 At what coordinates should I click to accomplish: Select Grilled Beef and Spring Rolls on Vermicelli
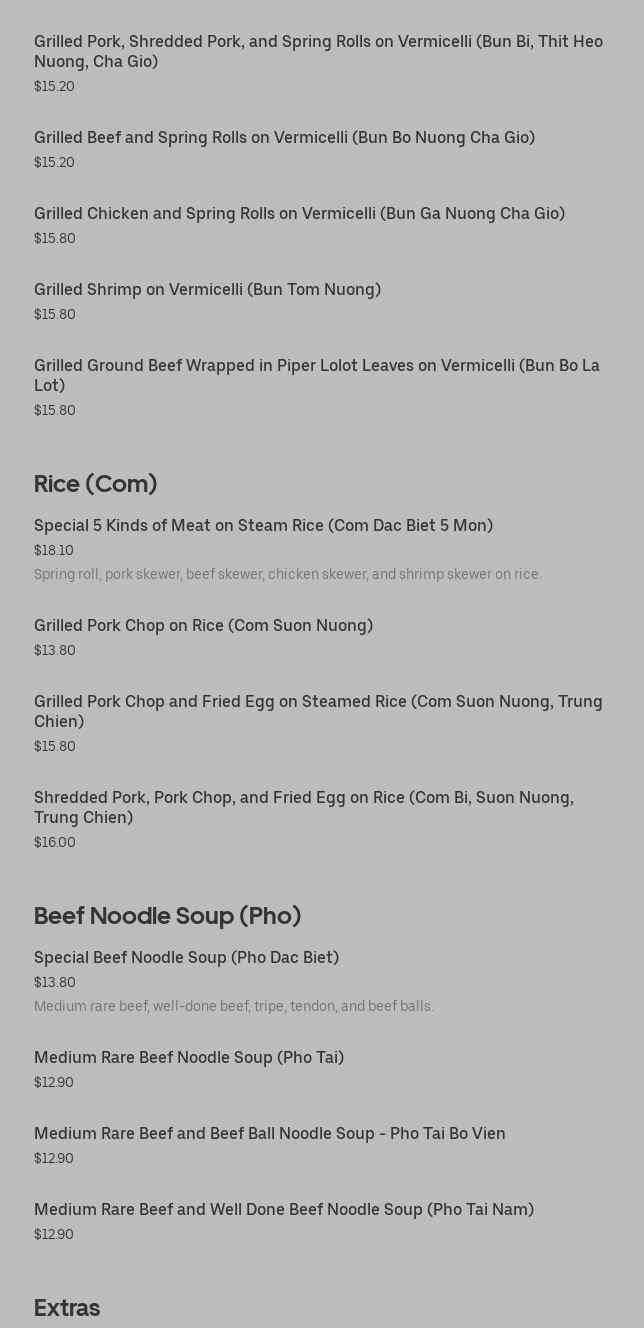click(284, 138)
